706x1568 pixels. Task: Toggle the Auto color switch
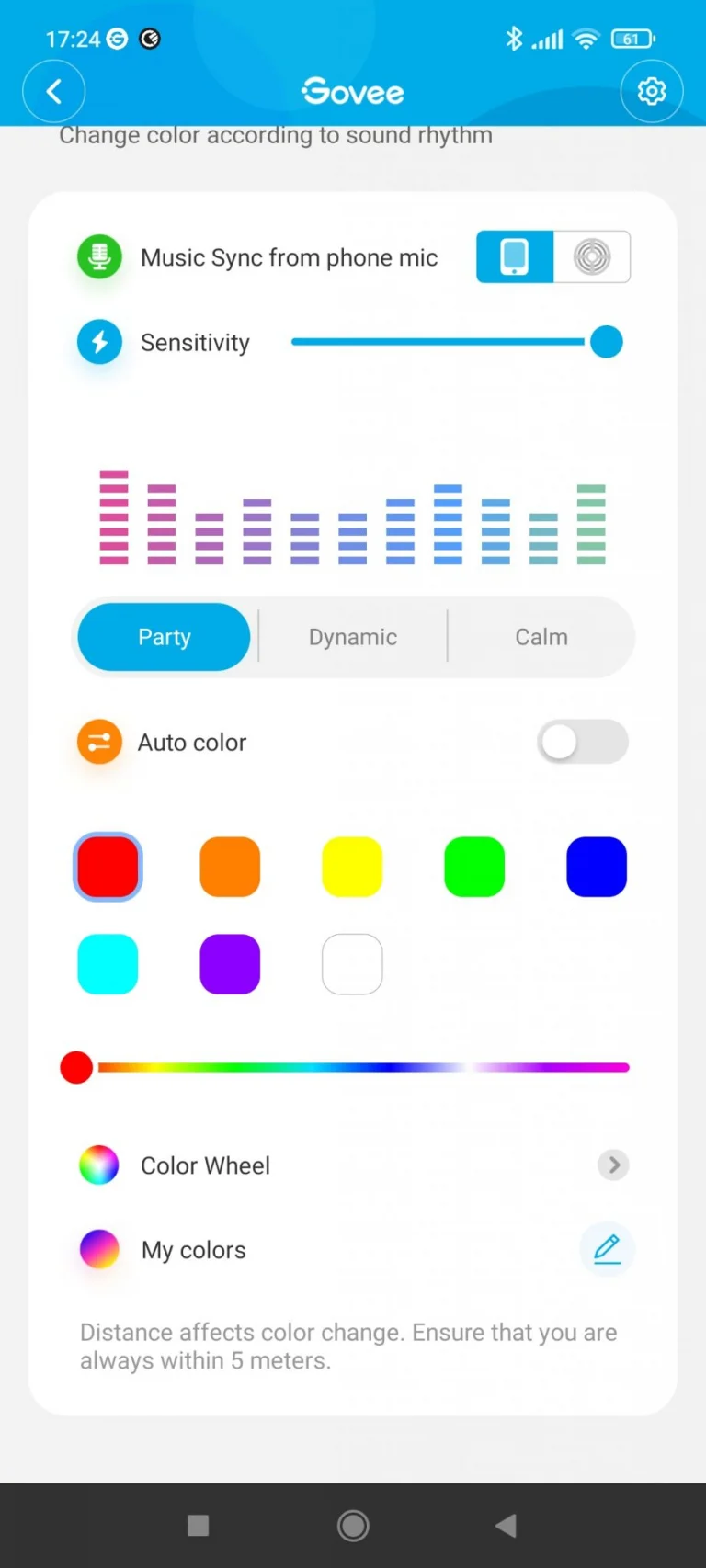[583, 742]
